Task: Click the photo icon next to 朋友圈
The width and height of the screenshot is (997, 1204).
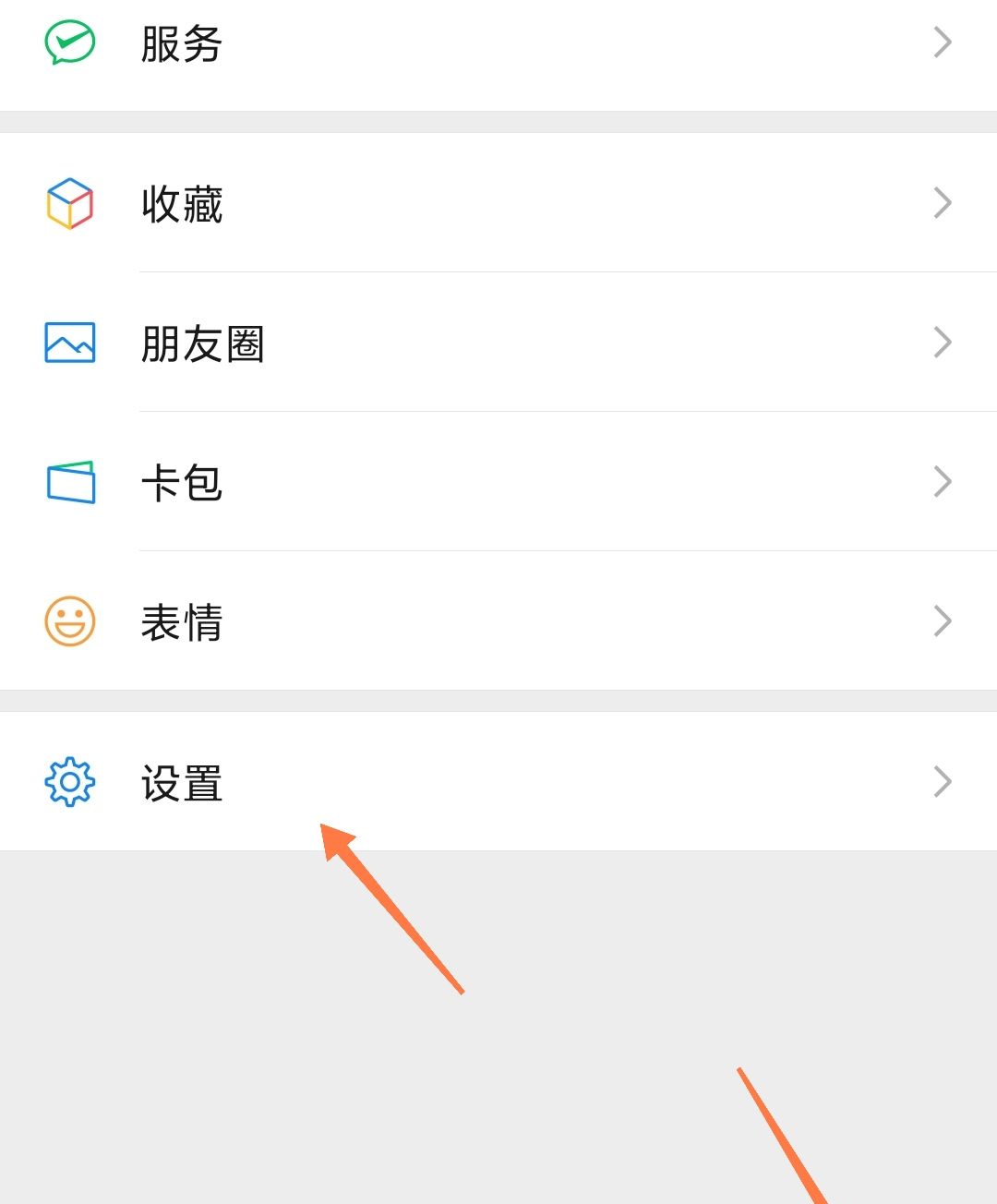Action: (68, 342)
